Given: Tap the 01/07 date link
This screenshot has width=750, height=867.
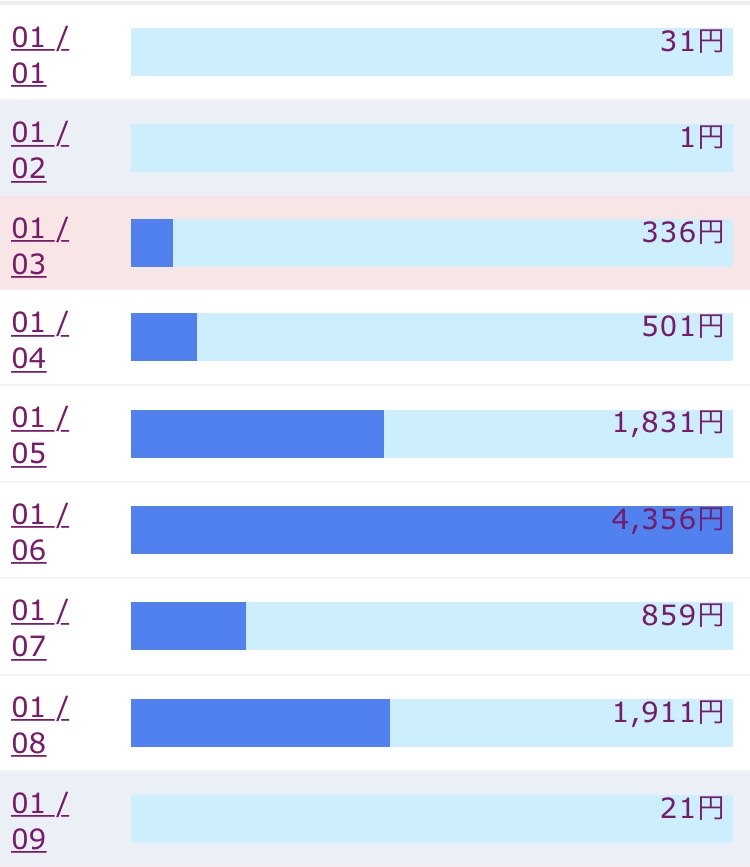Looking at the screenshot, I should tap(40, 629).
